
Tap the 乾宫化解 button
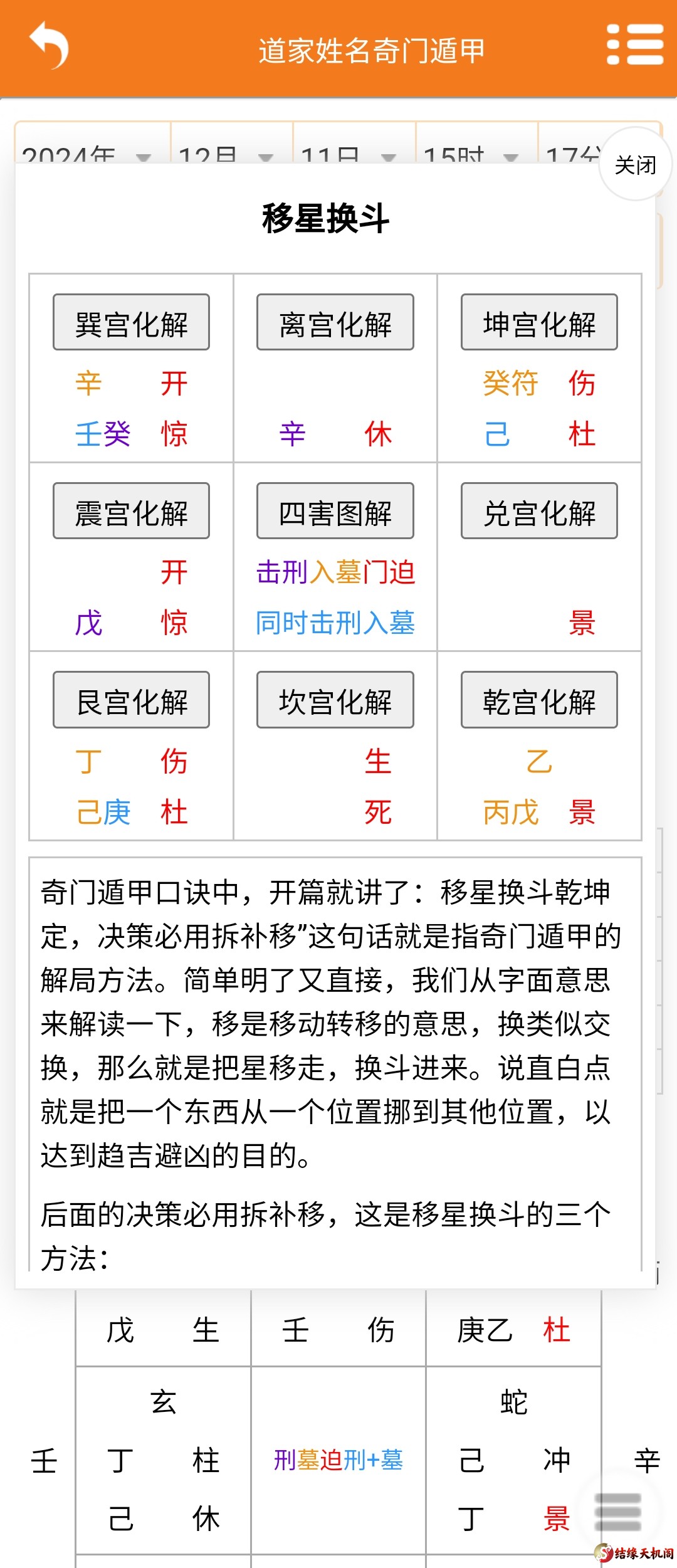539,700
